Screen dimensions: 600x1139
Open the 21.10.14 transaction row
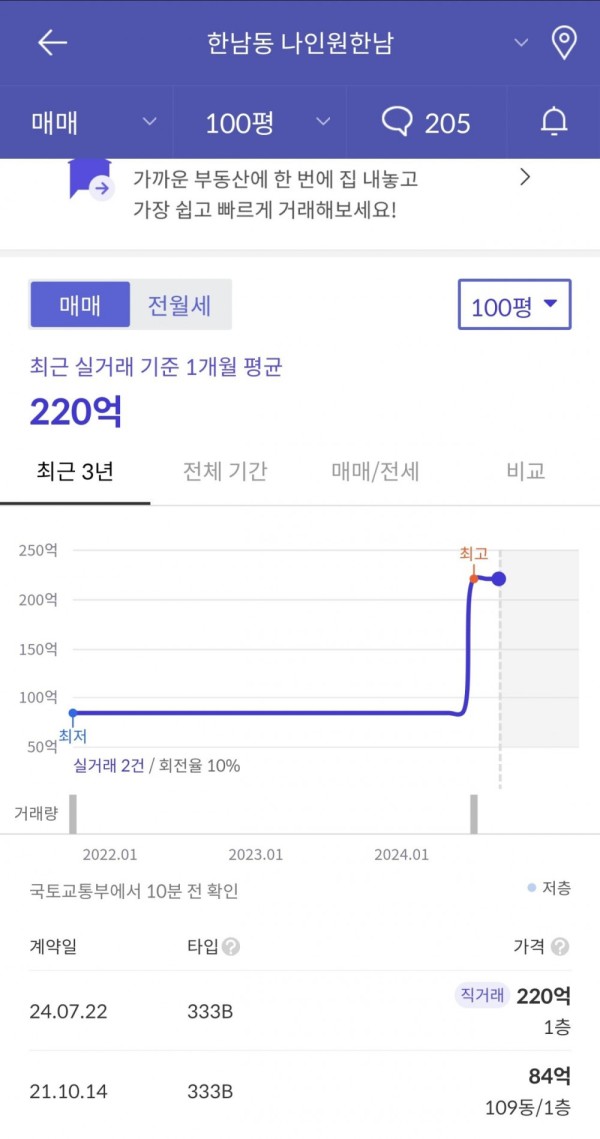coord(300,1091)
